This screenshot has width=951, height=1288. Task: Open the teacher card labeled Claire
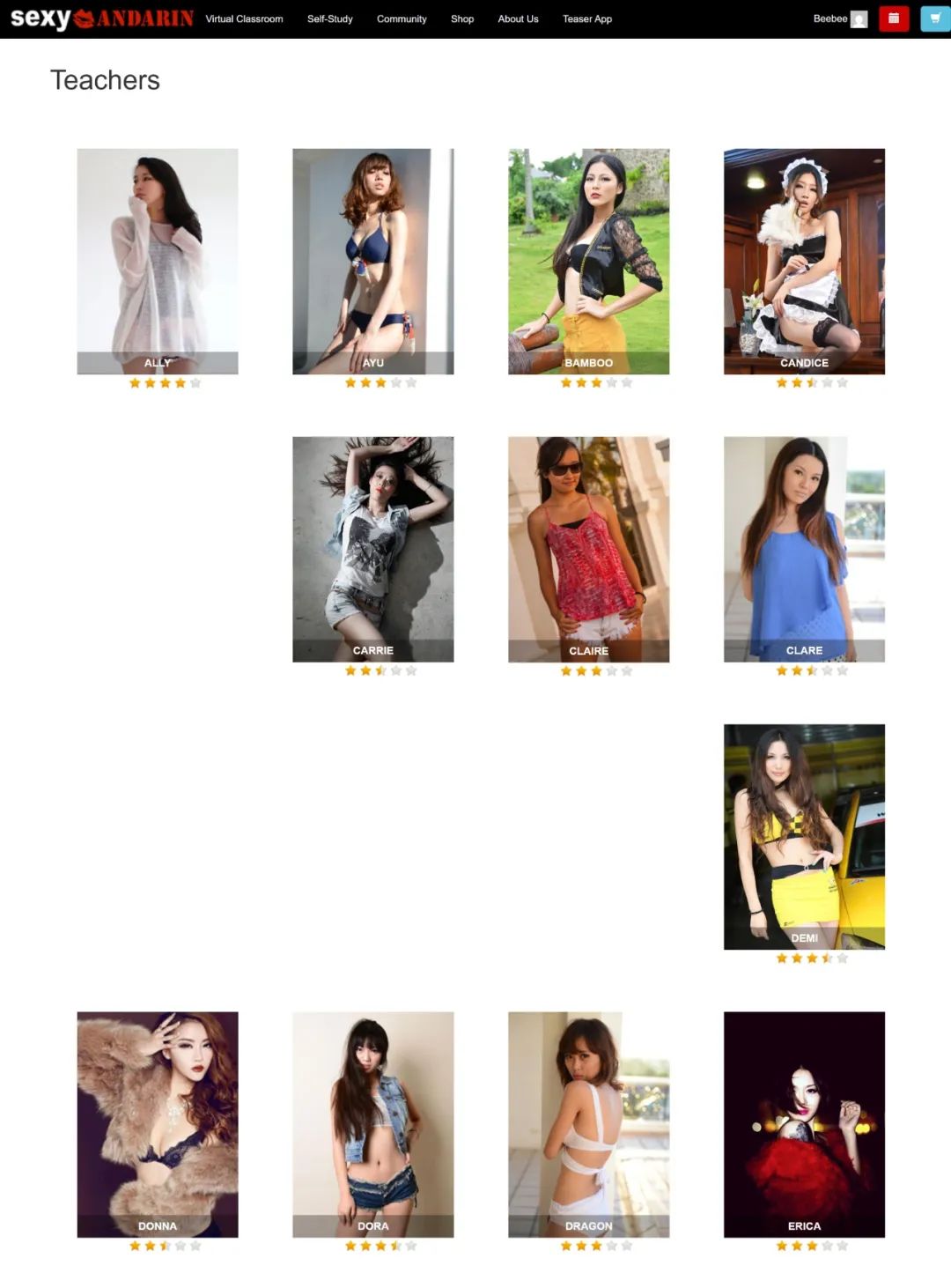tap(588, 549)
